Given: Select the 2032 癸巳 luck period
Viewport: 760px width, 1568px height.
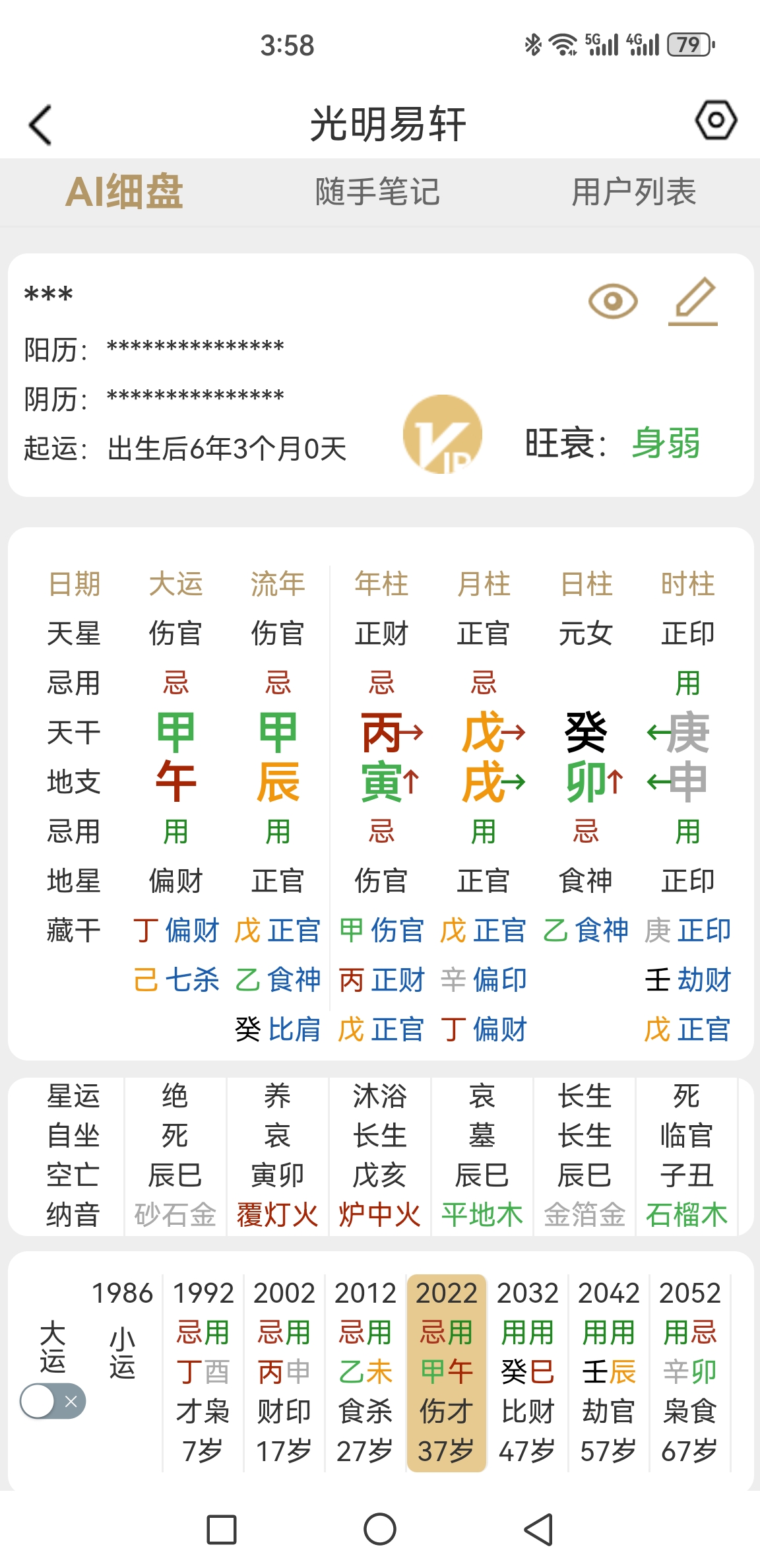Looking at the screenshot, I should [x=528, y=1373].
